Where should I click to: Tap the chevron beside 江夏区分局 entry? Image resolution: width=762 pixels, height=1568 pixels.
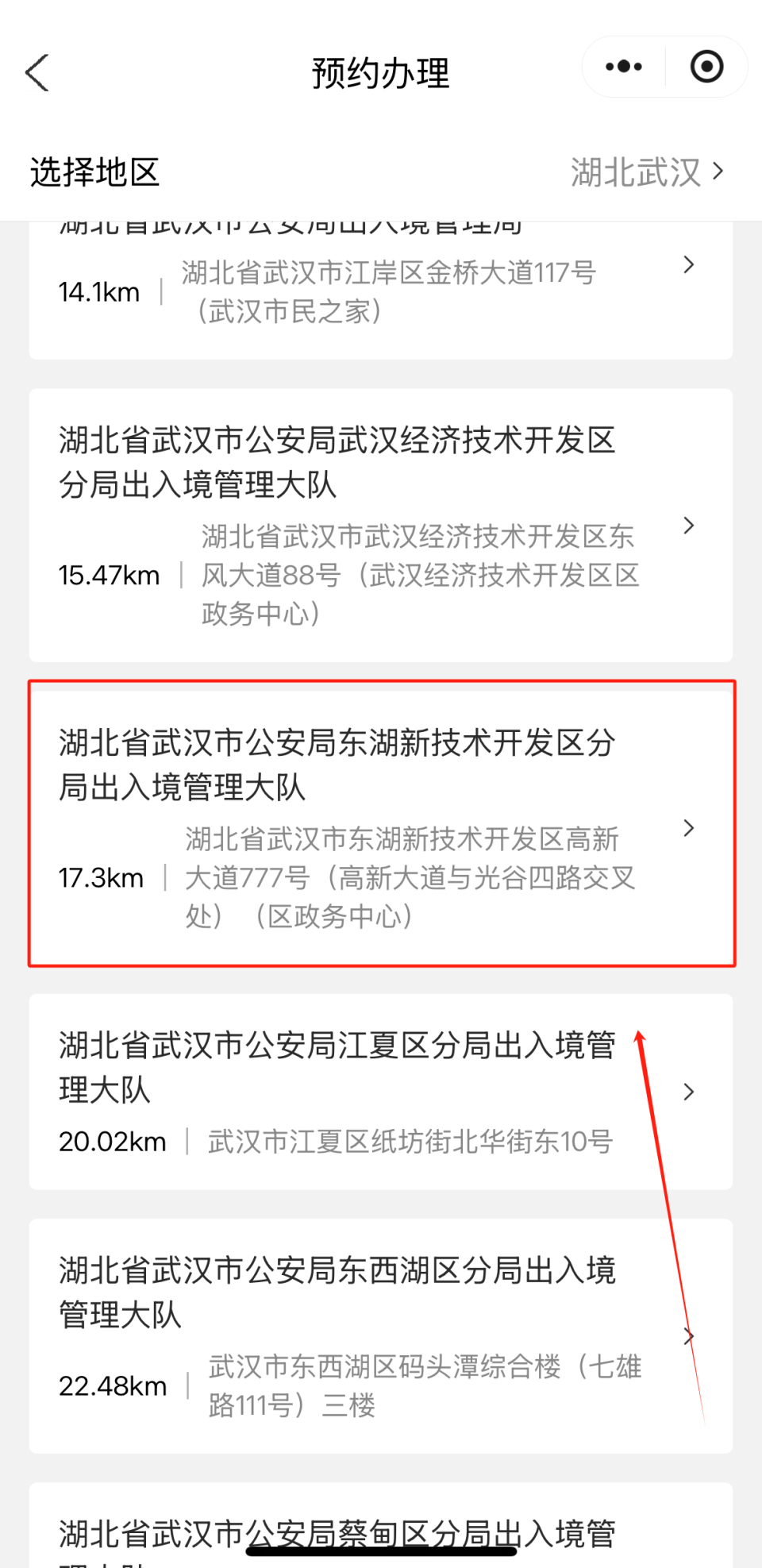688,1092
